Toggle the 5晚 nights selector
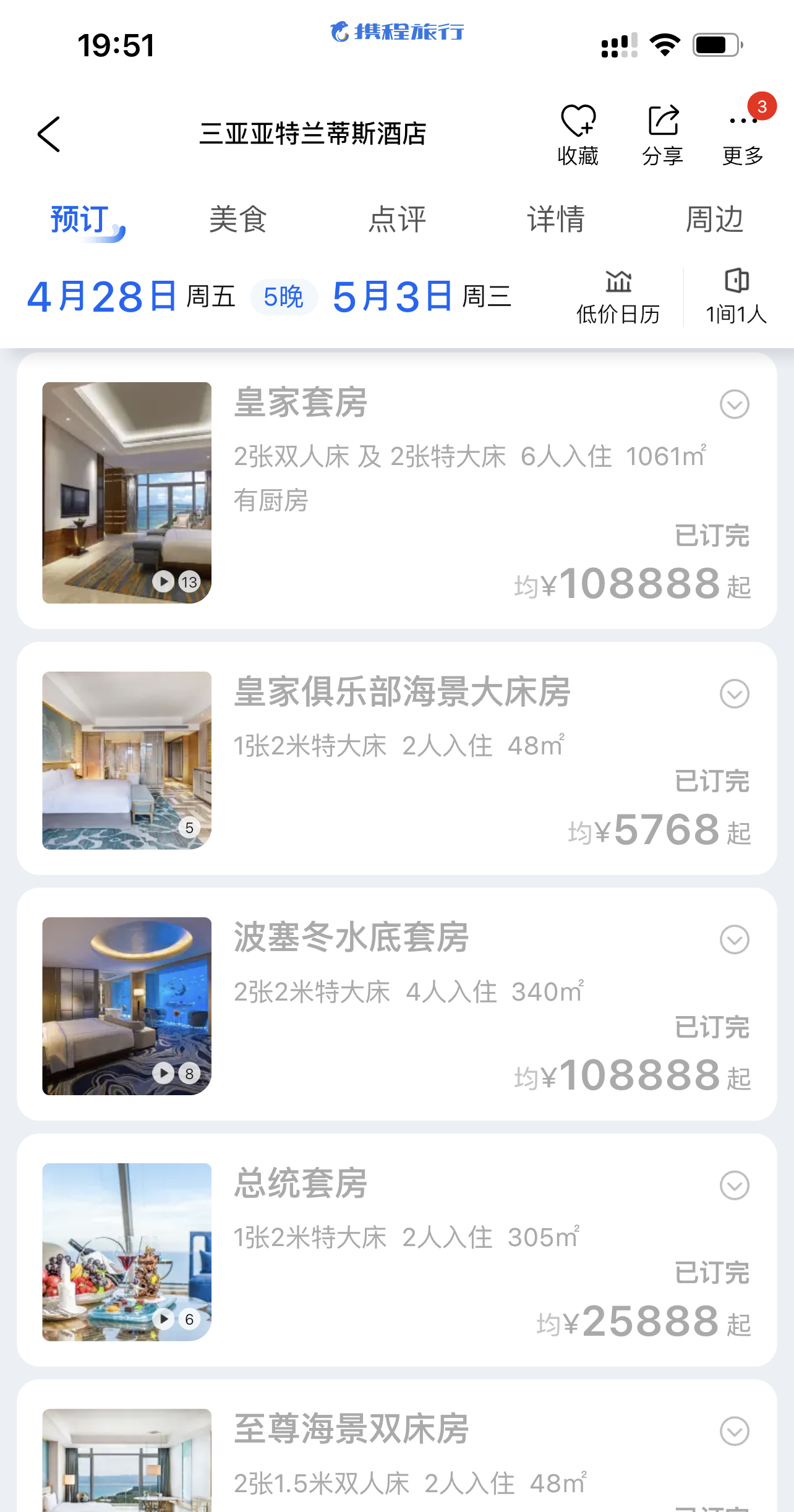 pyautogui.click(x=283, y=297)
